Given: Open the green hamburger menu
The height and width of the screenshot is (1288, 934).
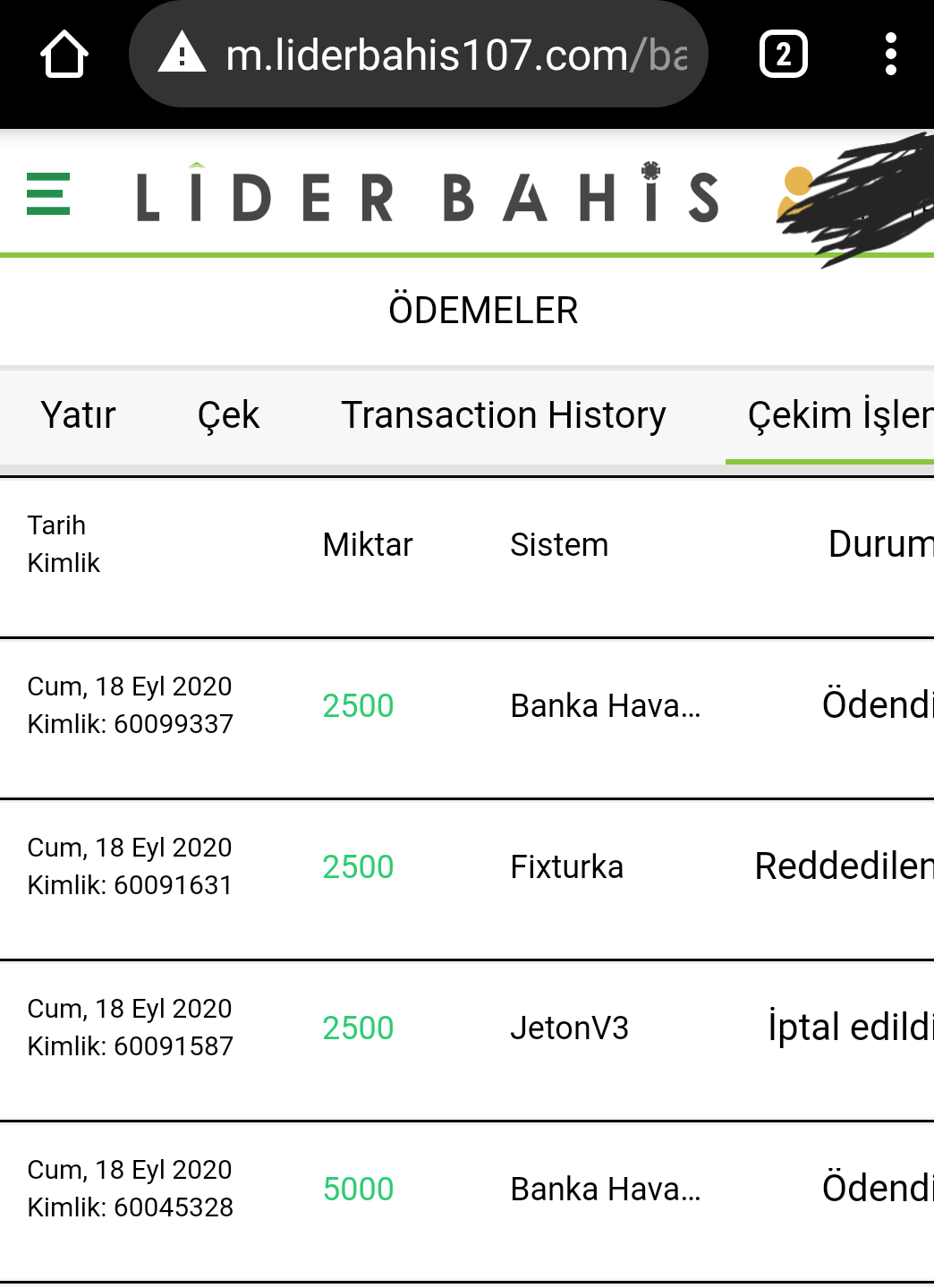Looking at the screenshot, I should click(x=48, y=194).
